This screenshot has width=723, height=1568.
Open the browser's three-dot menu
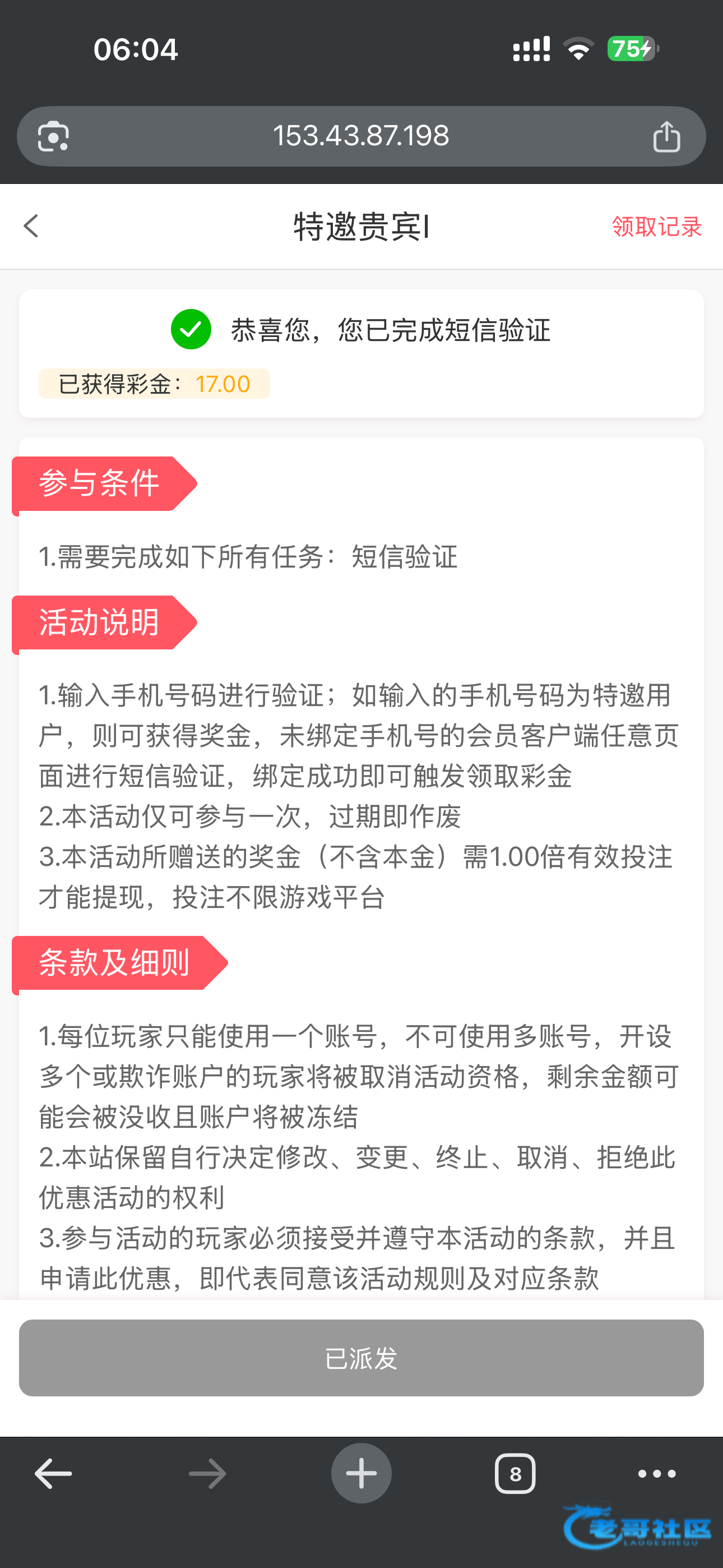[x=657, y=1474]
